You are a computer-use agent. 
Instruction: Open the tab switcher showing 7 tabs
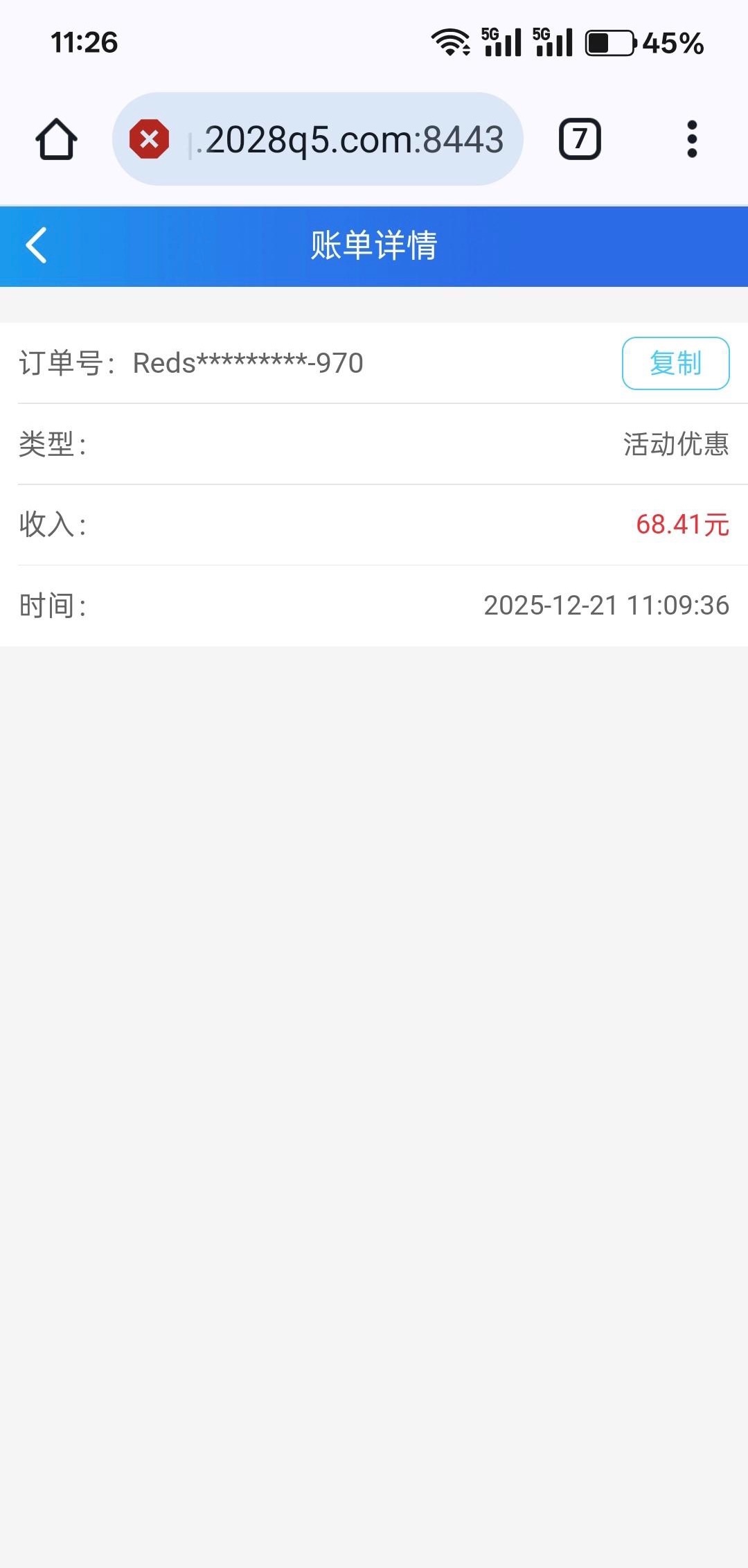click(580, 139)
